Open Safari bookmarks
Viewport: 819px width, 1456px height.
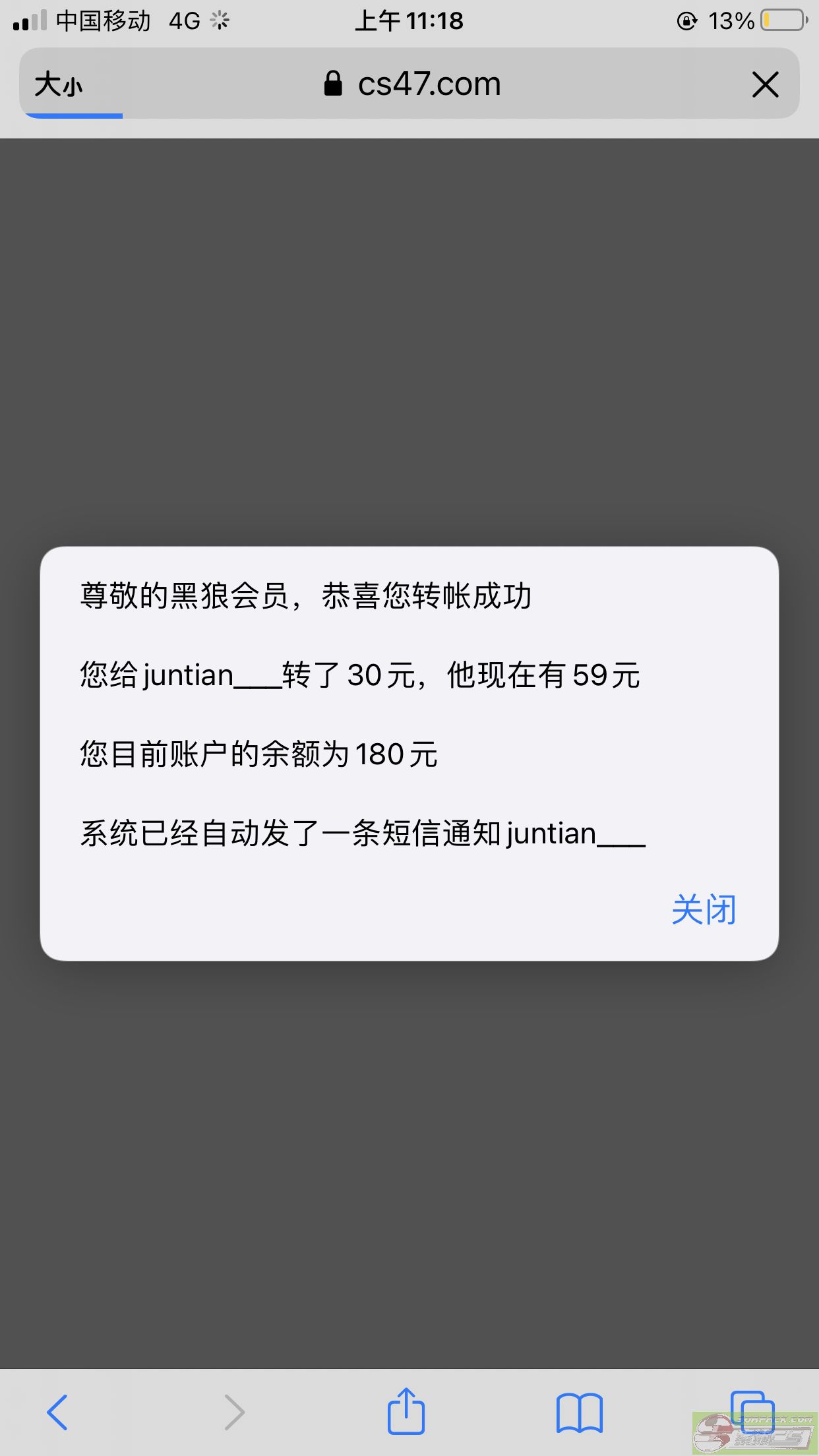579,1412
